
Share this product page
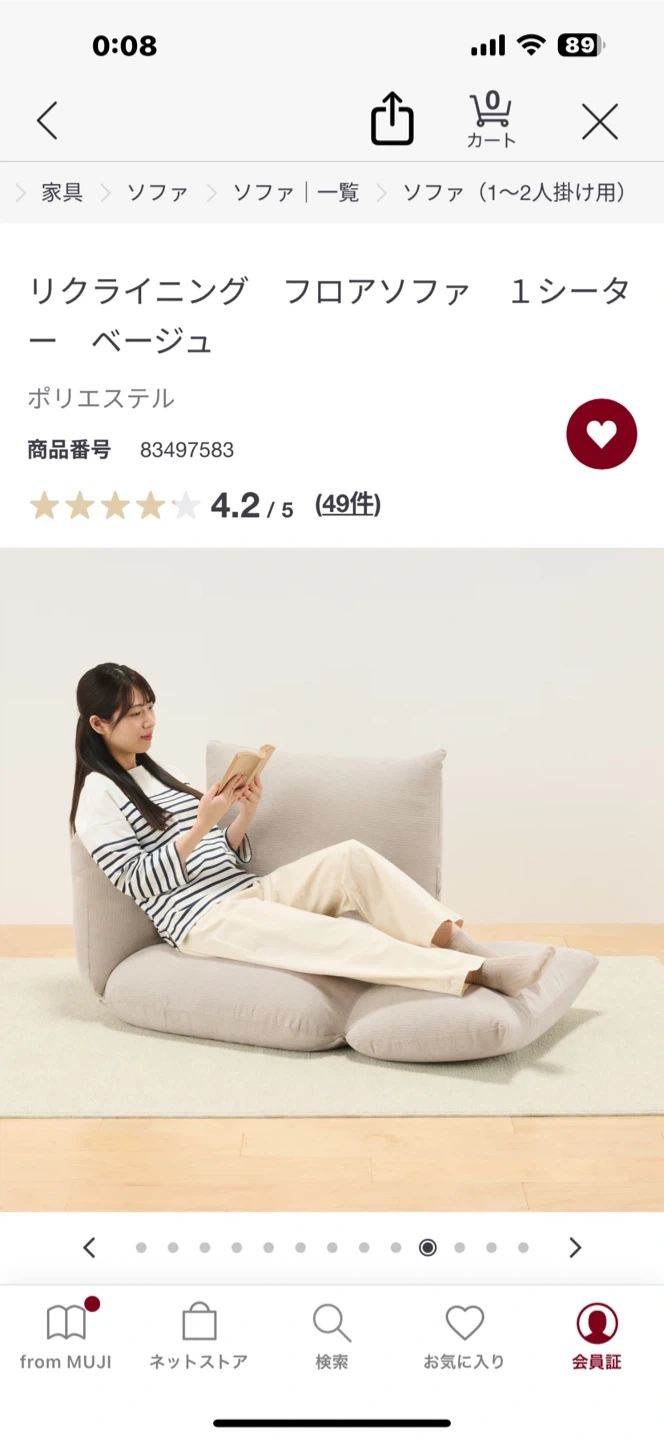coord(392,119)
